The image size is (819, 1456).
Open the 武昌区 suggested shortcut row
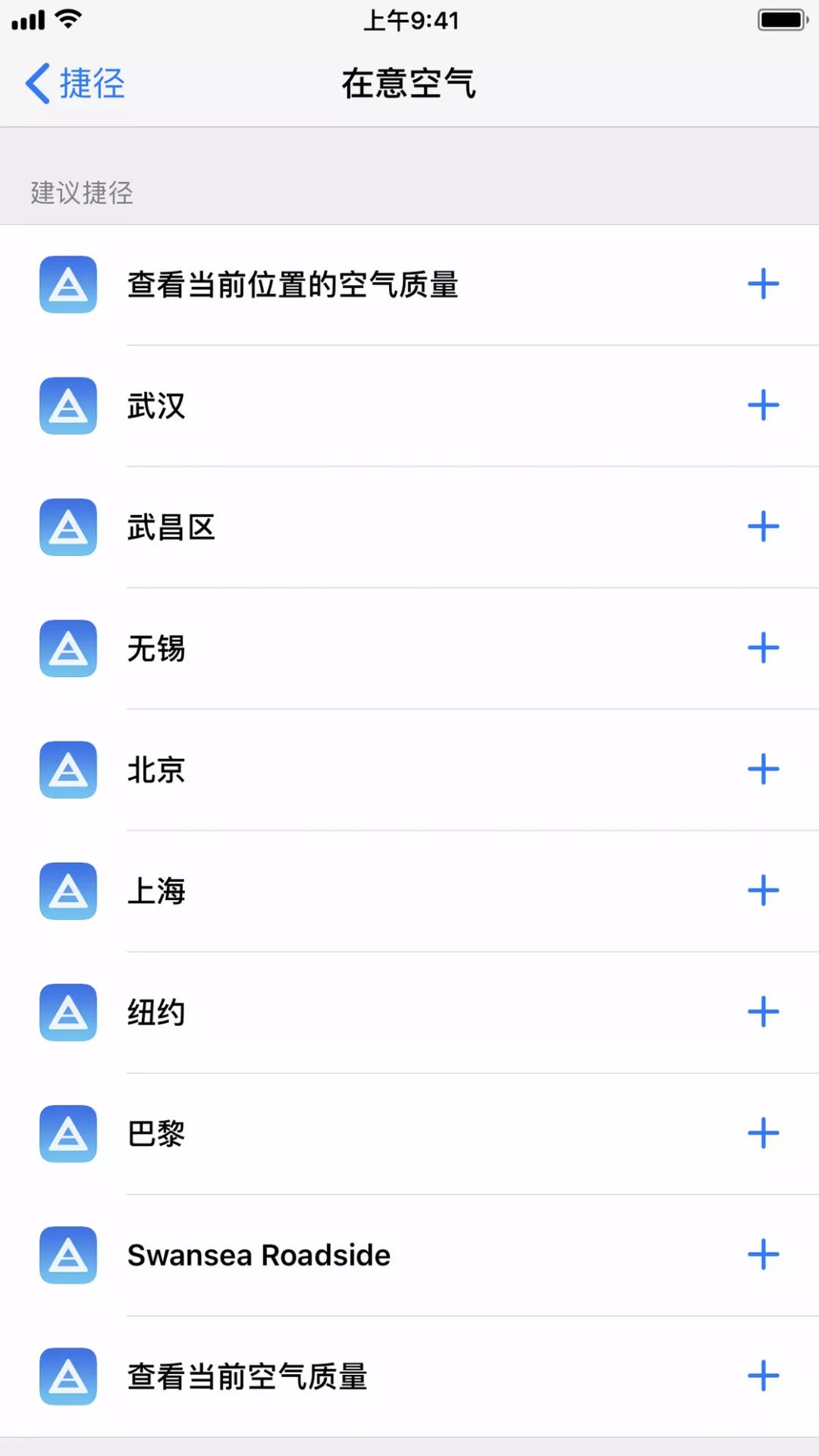(303, 528)
